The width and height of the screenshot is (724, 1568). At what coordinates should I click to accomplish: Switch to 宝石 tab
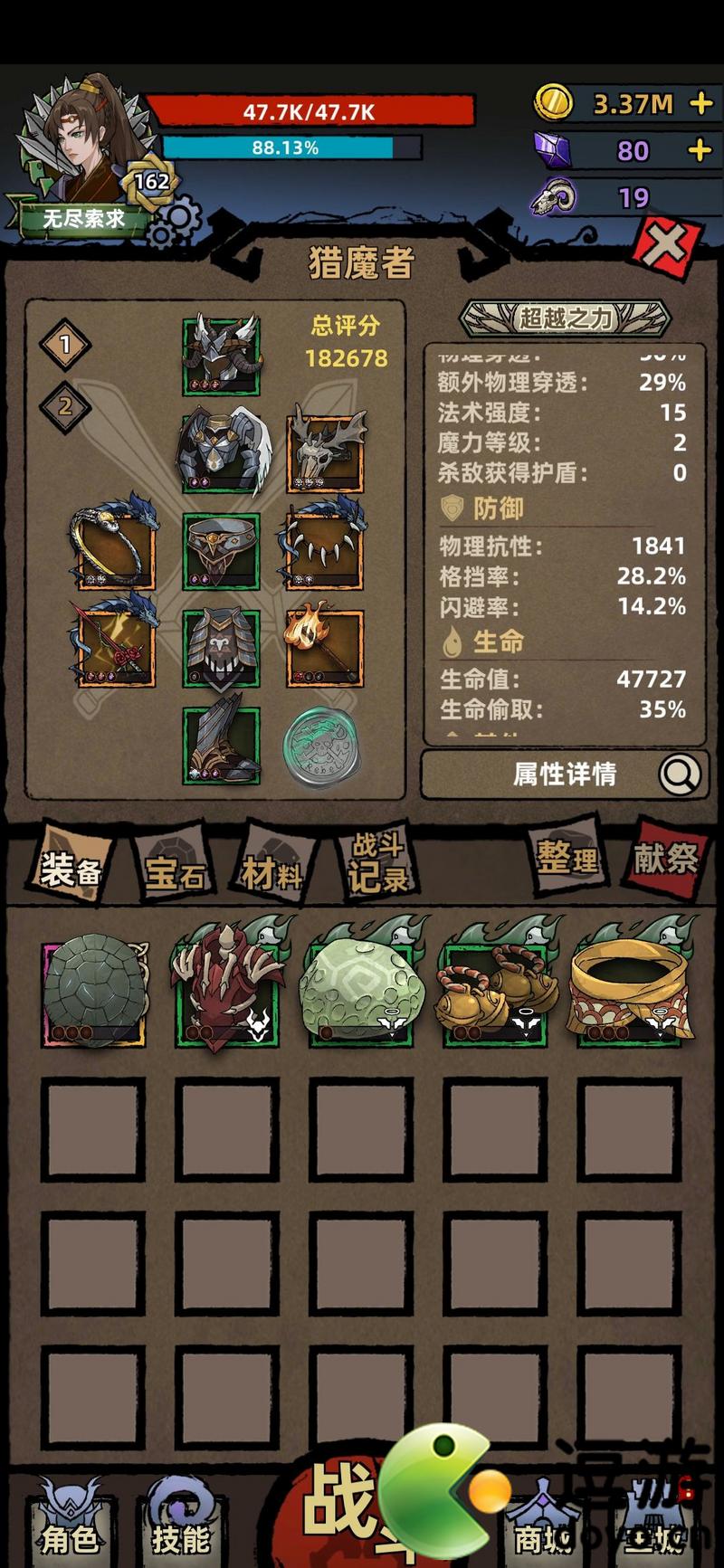pos(176,872)
